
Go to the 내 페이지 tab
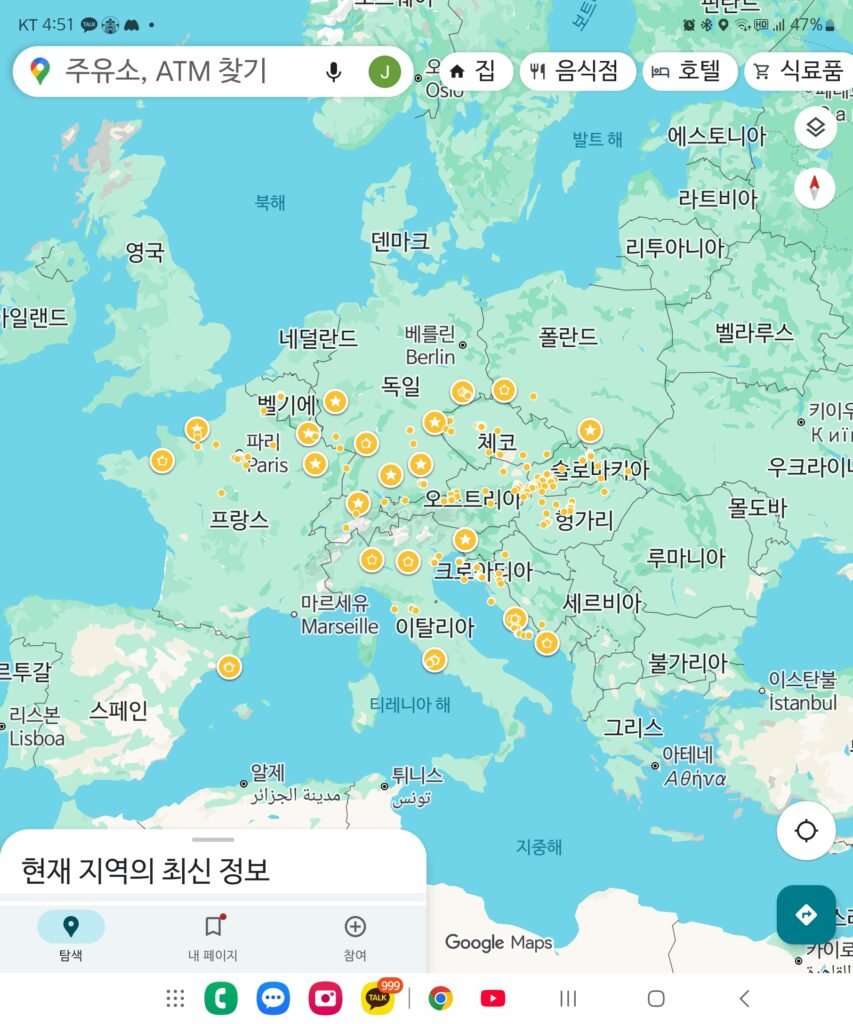[213, 936]
